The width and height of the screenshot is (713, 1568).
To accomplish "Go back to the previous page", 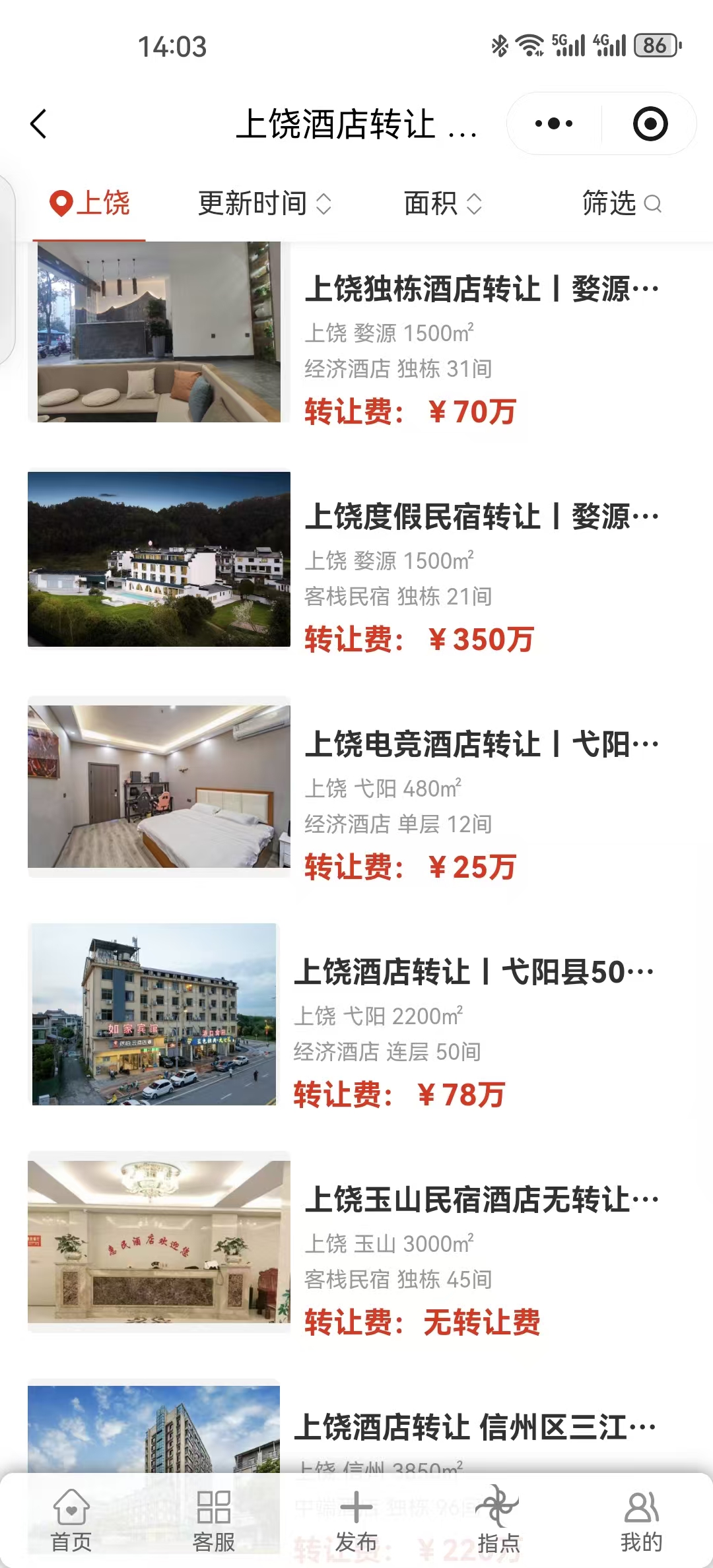I will click(39, 123).
